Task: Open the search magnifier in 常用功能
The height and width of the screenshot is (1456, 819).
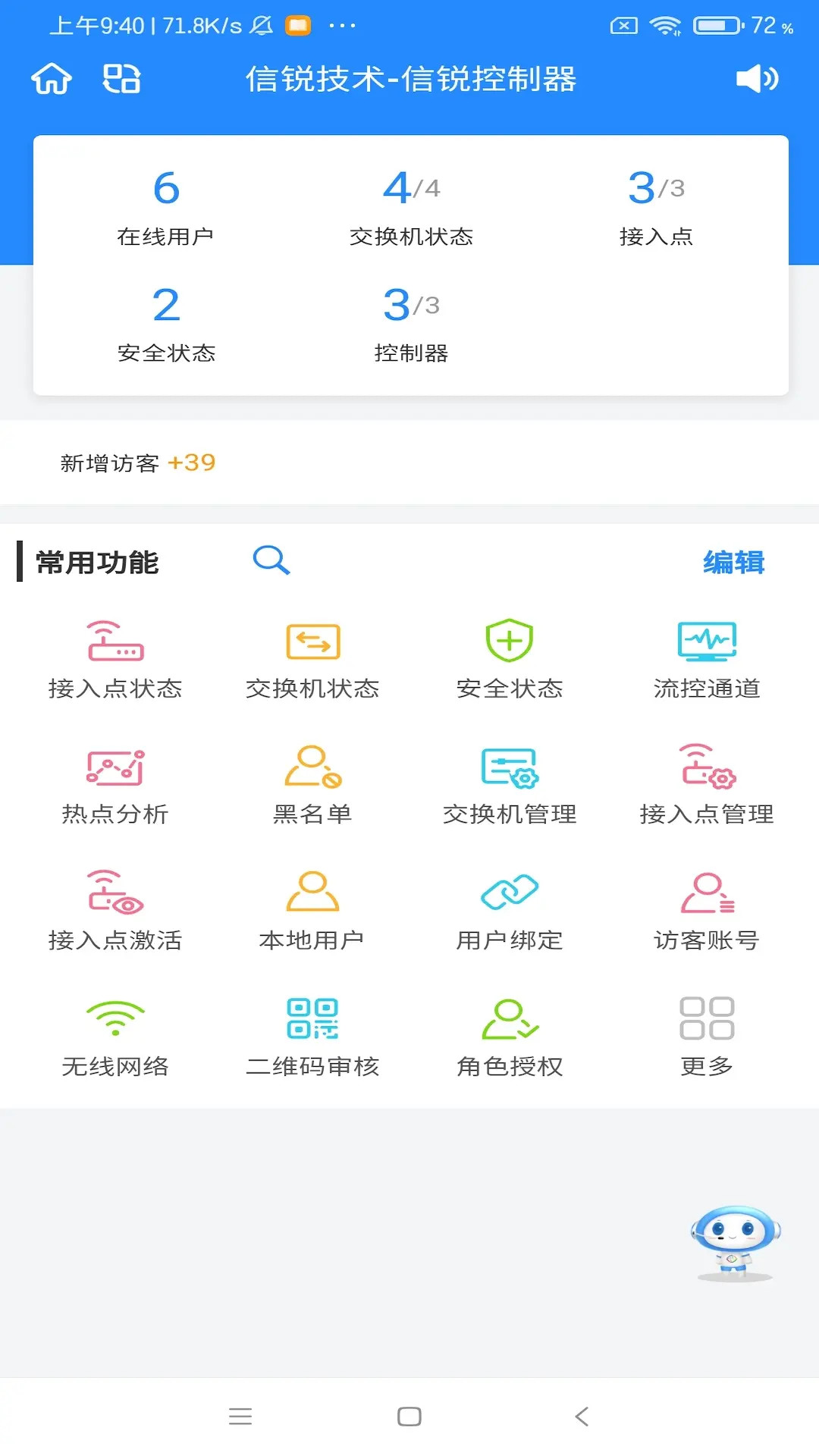Action: tap(271, 561)
